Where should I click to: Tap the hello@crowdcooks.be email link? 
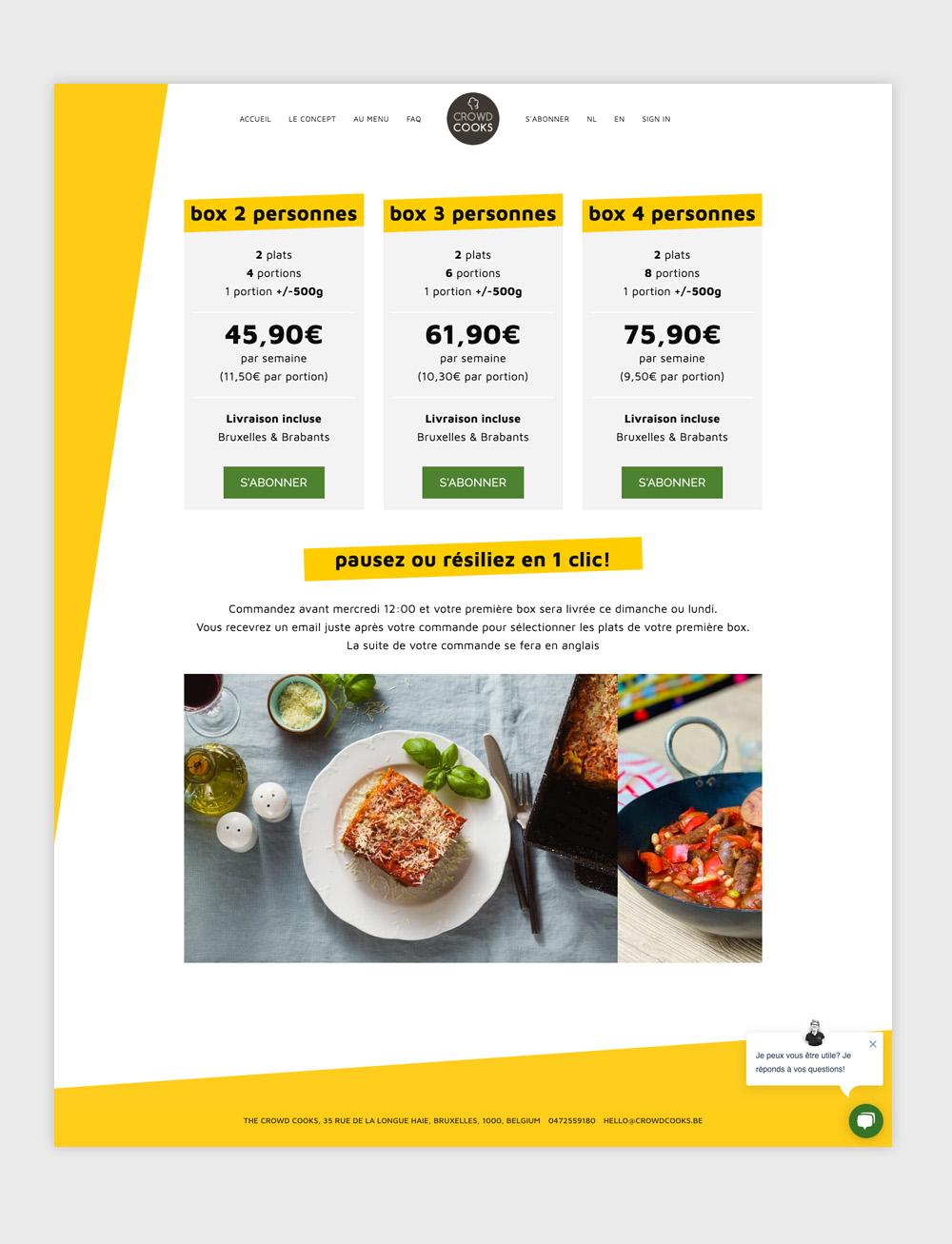click(653, 1121)
